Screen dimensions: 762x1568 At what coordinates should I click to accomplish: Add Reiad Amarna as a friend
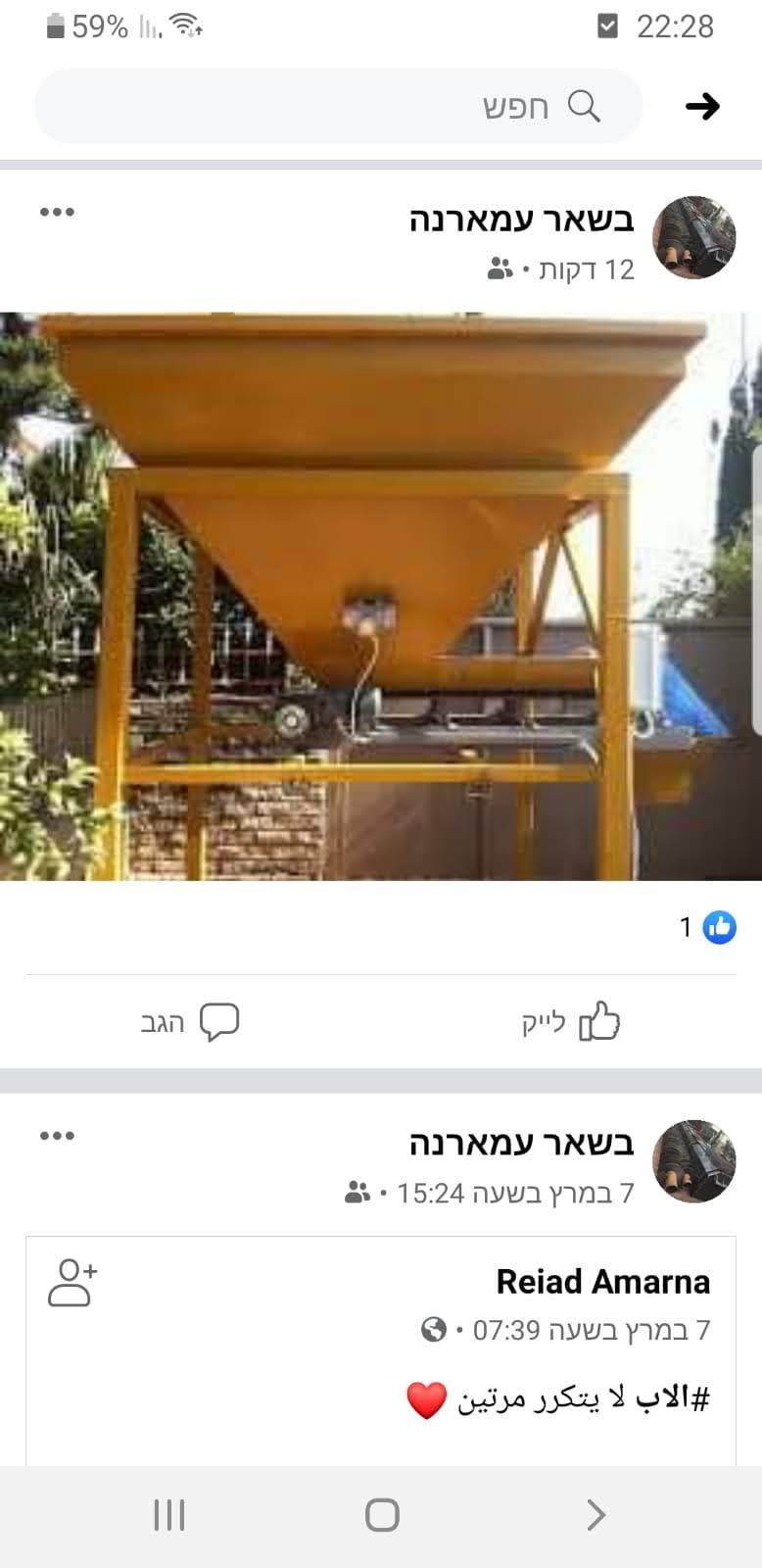pos(72,1283)
